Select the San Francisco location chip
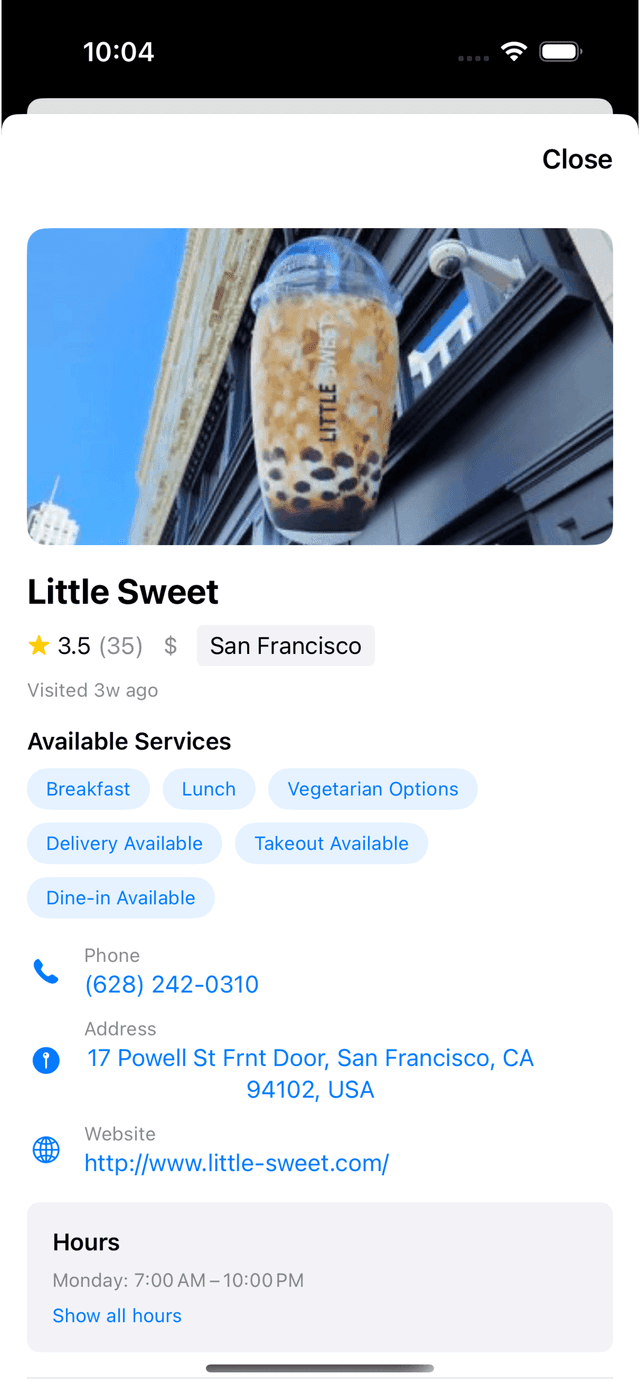The height and width of the screenshot is (1385, 640). 285,646
